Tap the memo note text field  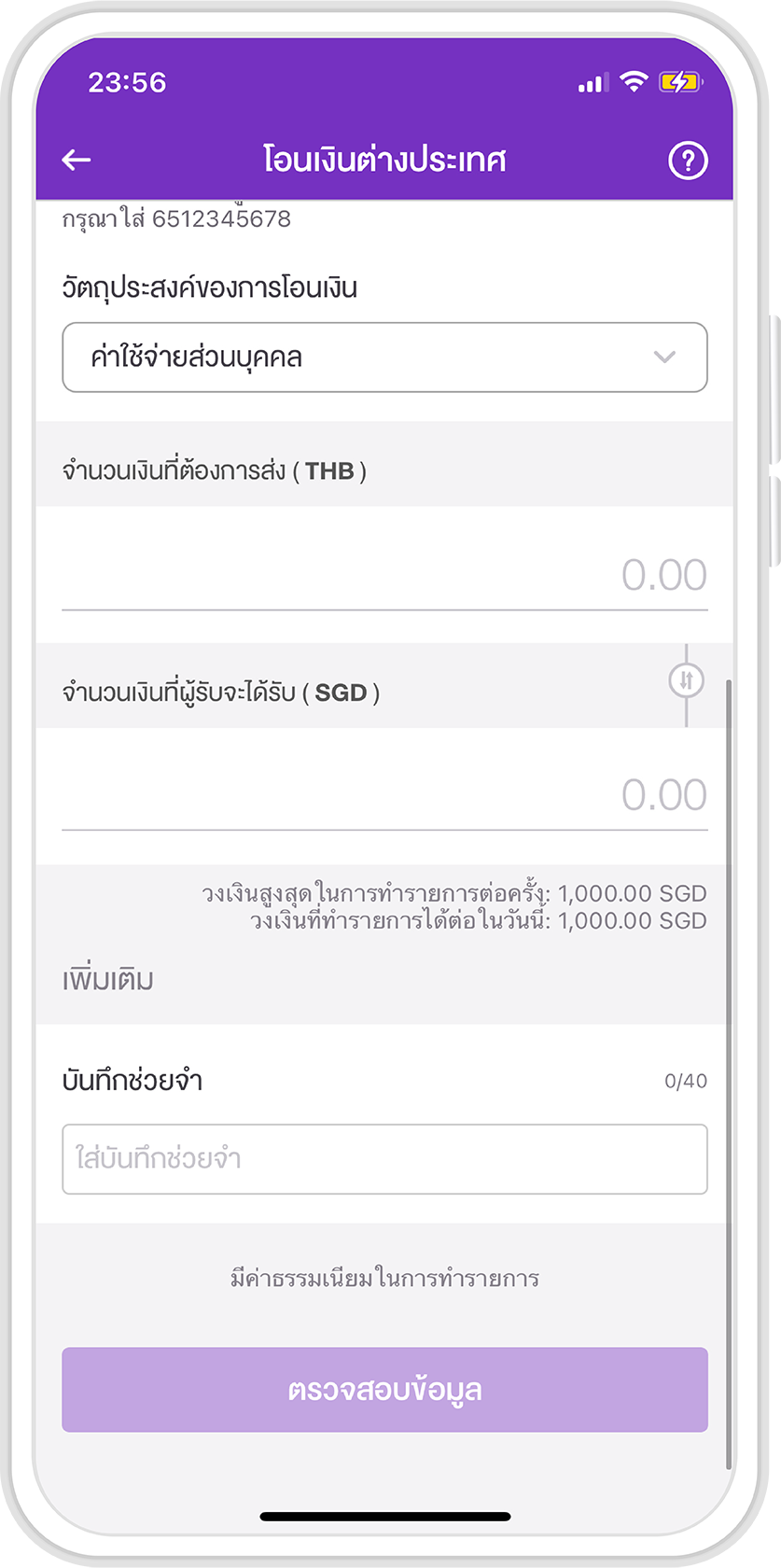(x=384, y=1159)
